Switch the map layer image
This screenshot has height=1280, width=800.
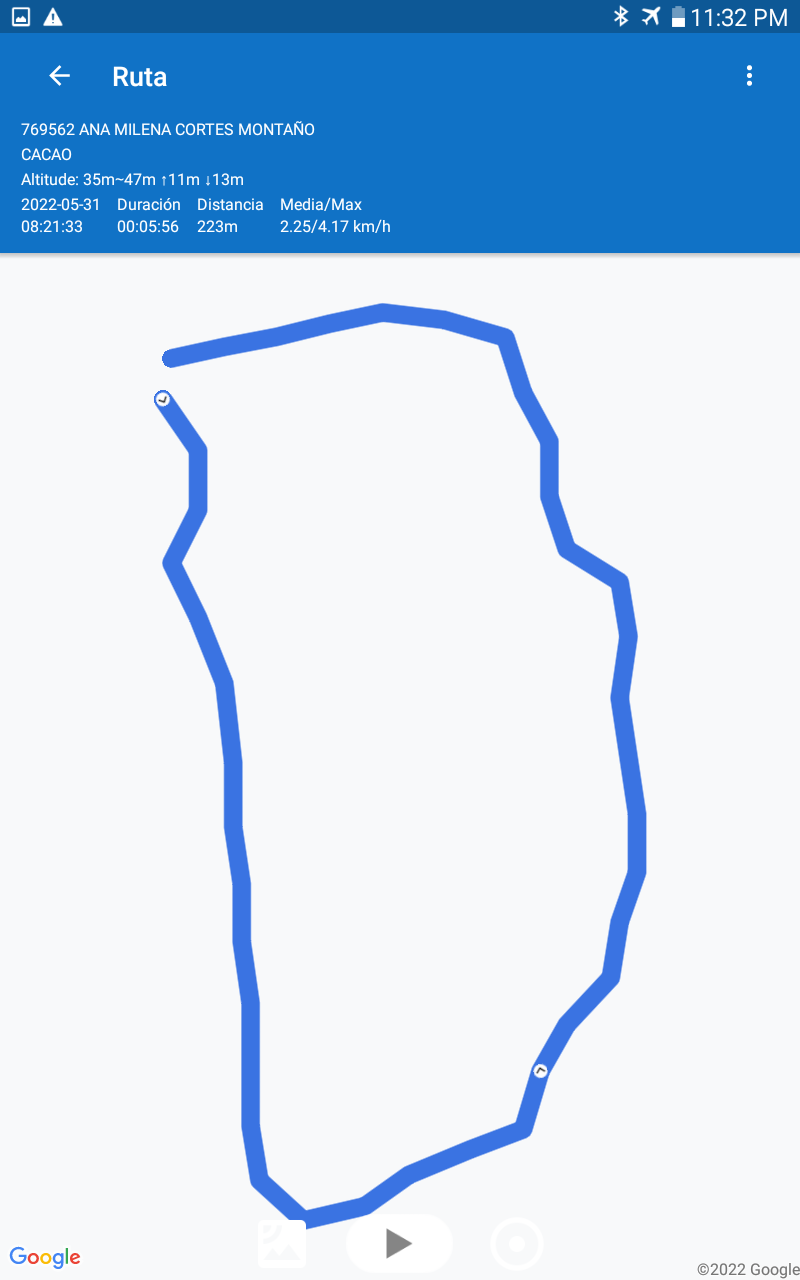tap(282, 1244)
